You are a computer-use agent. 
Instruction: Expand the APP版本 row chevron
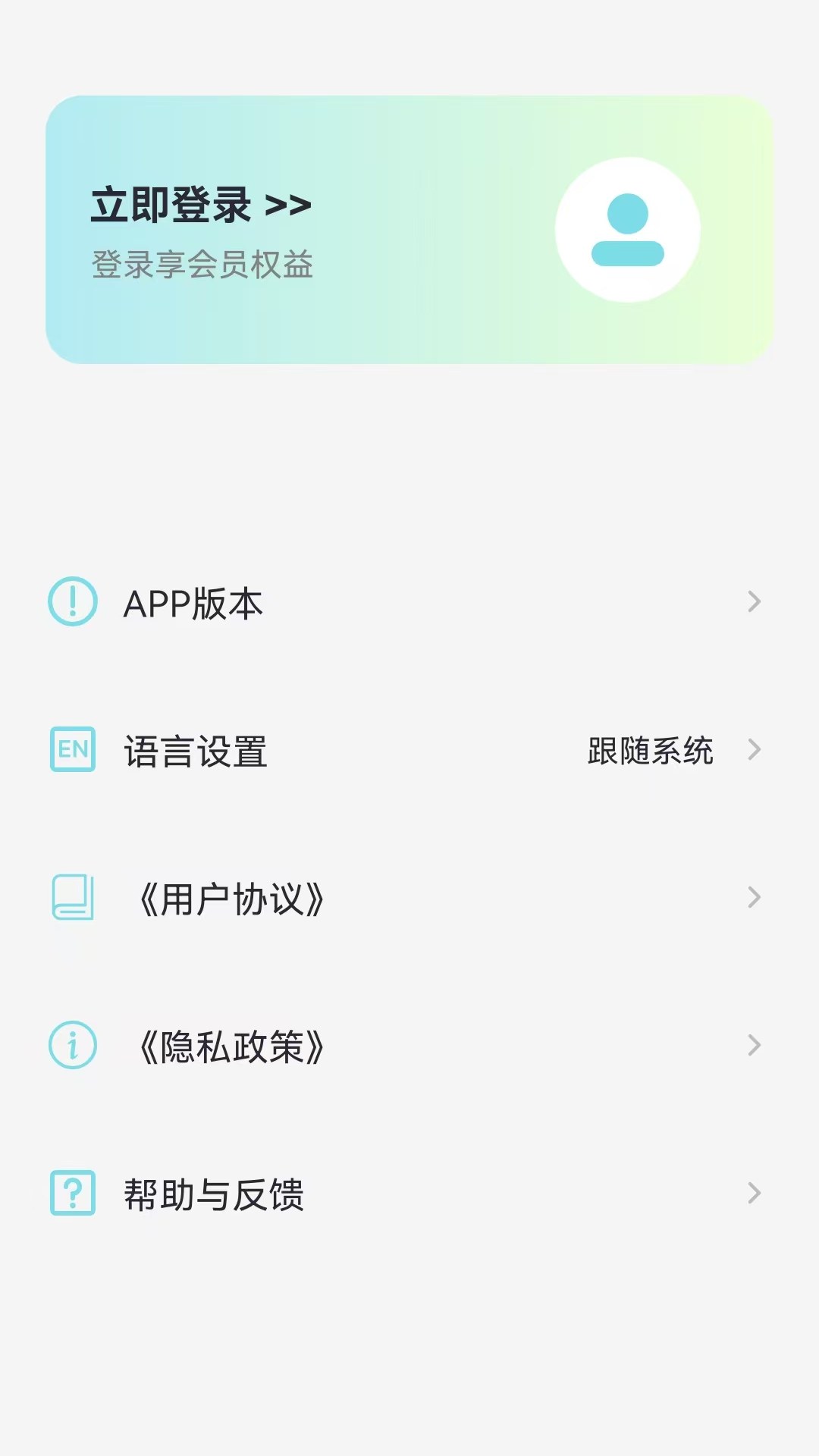755,601
